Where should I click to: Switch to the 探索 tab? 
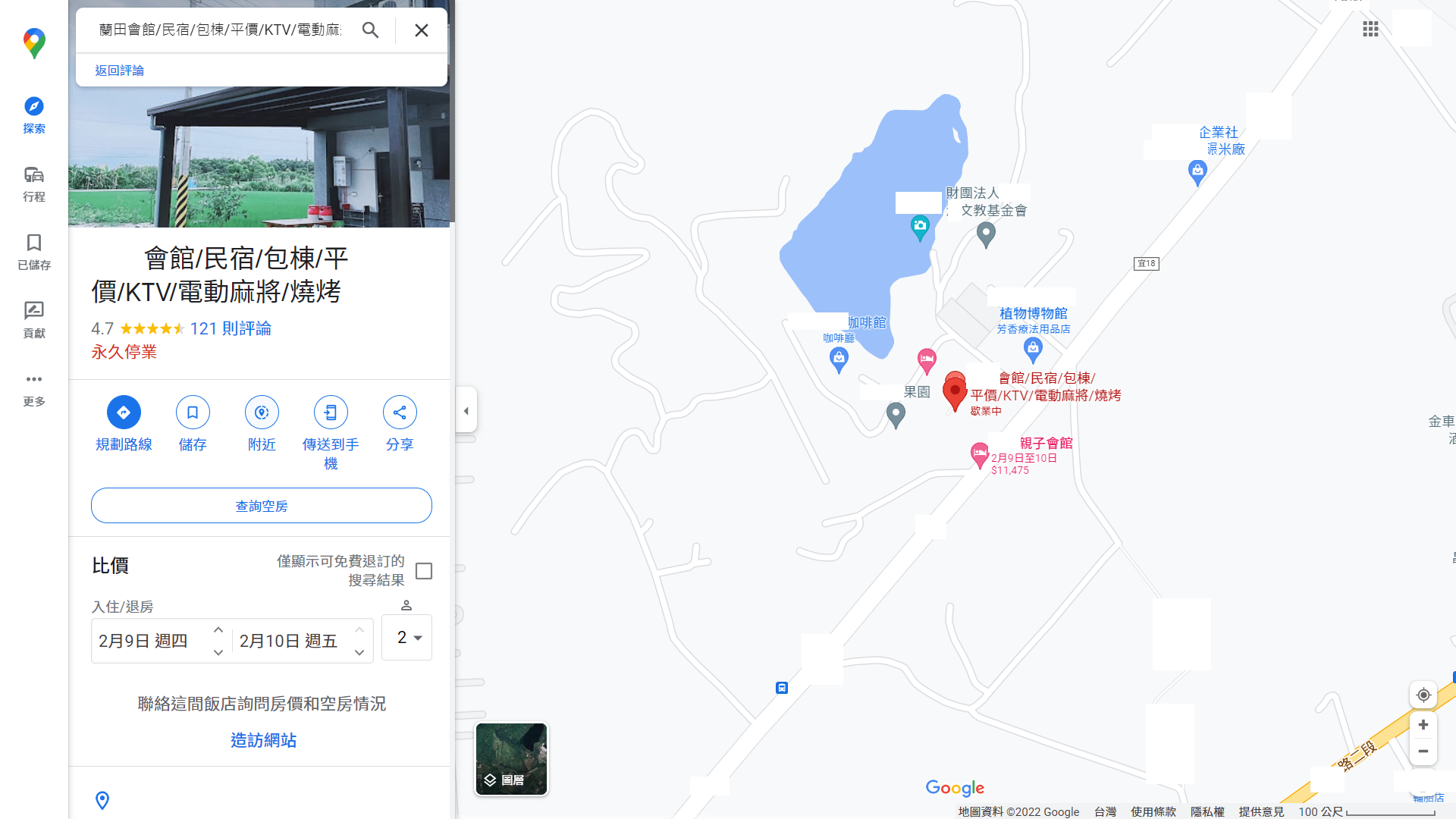tap(34, 115)
